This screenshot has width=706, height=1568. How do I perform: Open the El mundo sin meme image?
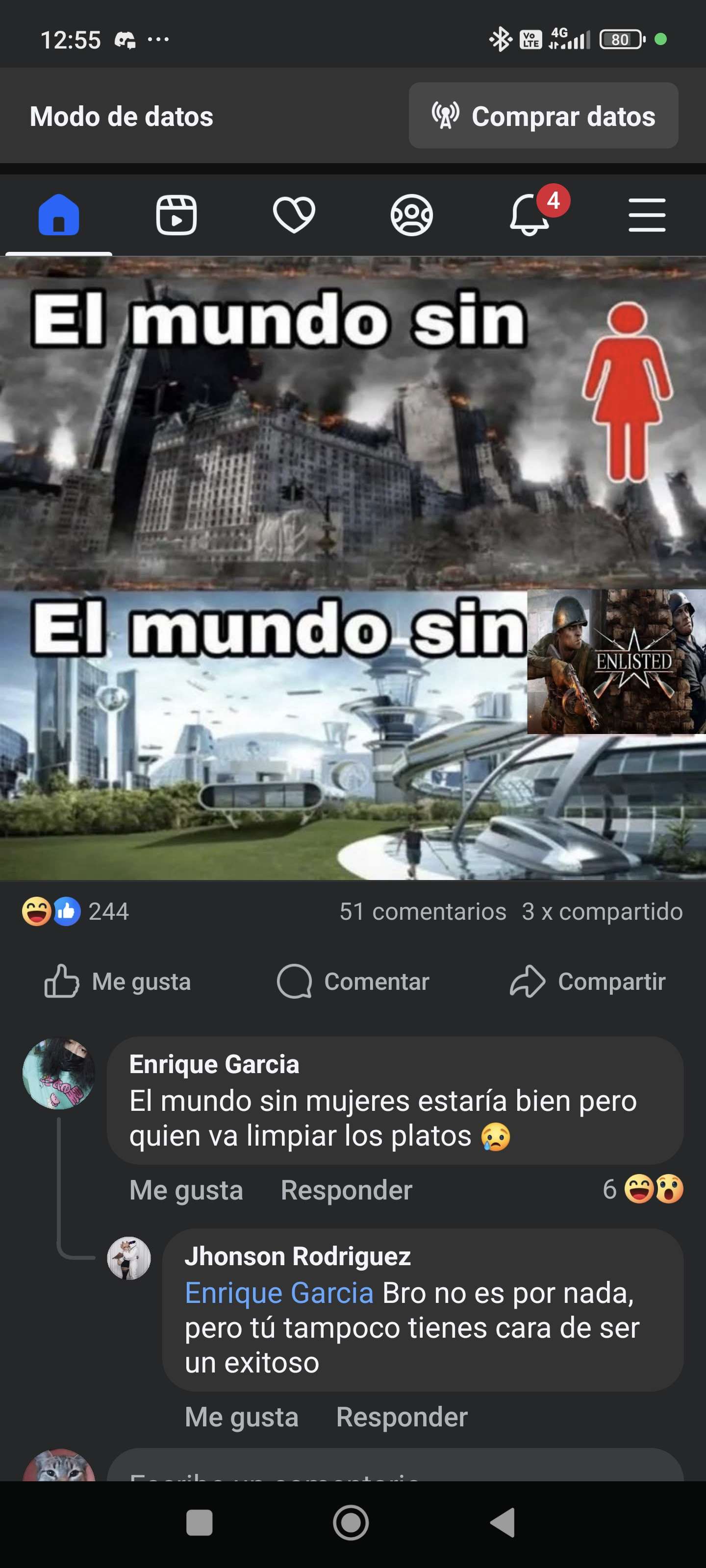[353, 568]
